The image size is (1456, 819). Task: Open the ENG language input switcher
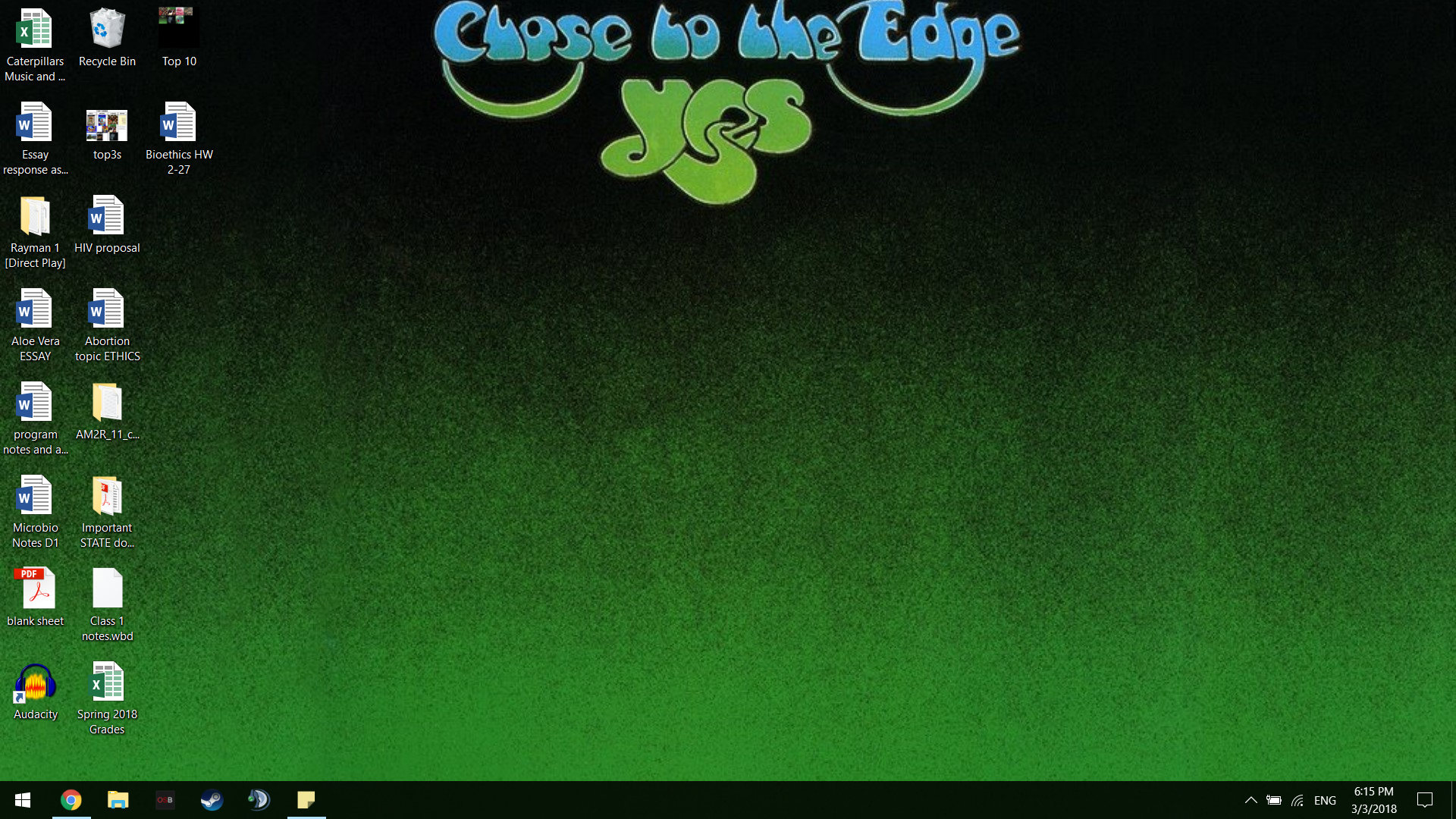[1325, 800]
